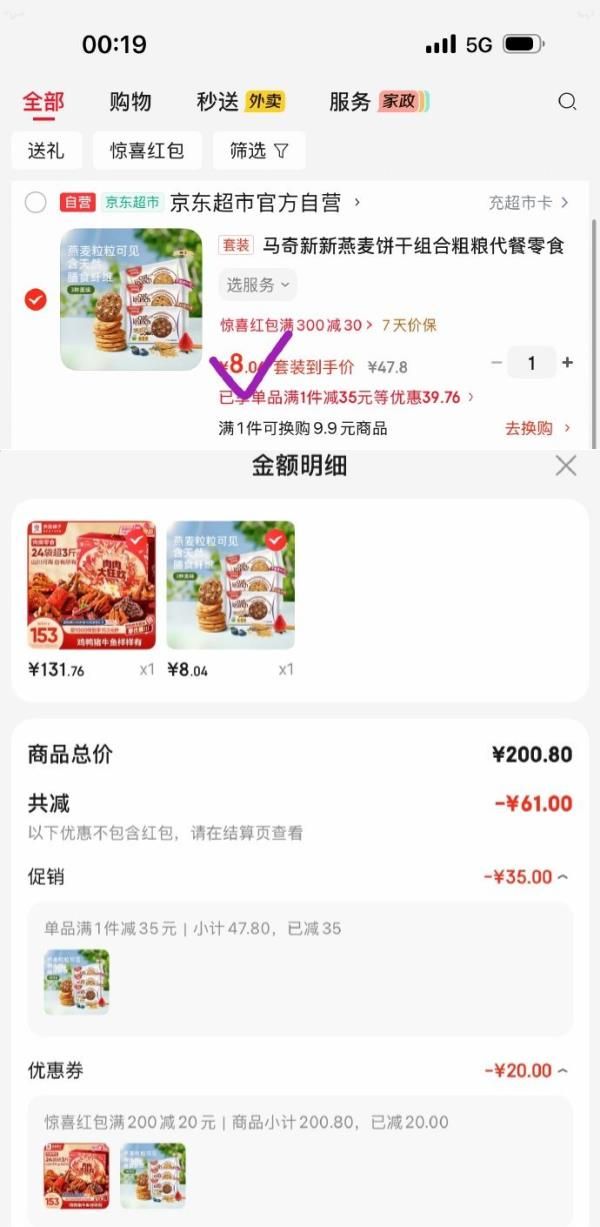The image size is (600, 1227).
Task: Select all items from 京东超市官方自营
Action: (x=36, y=203)
